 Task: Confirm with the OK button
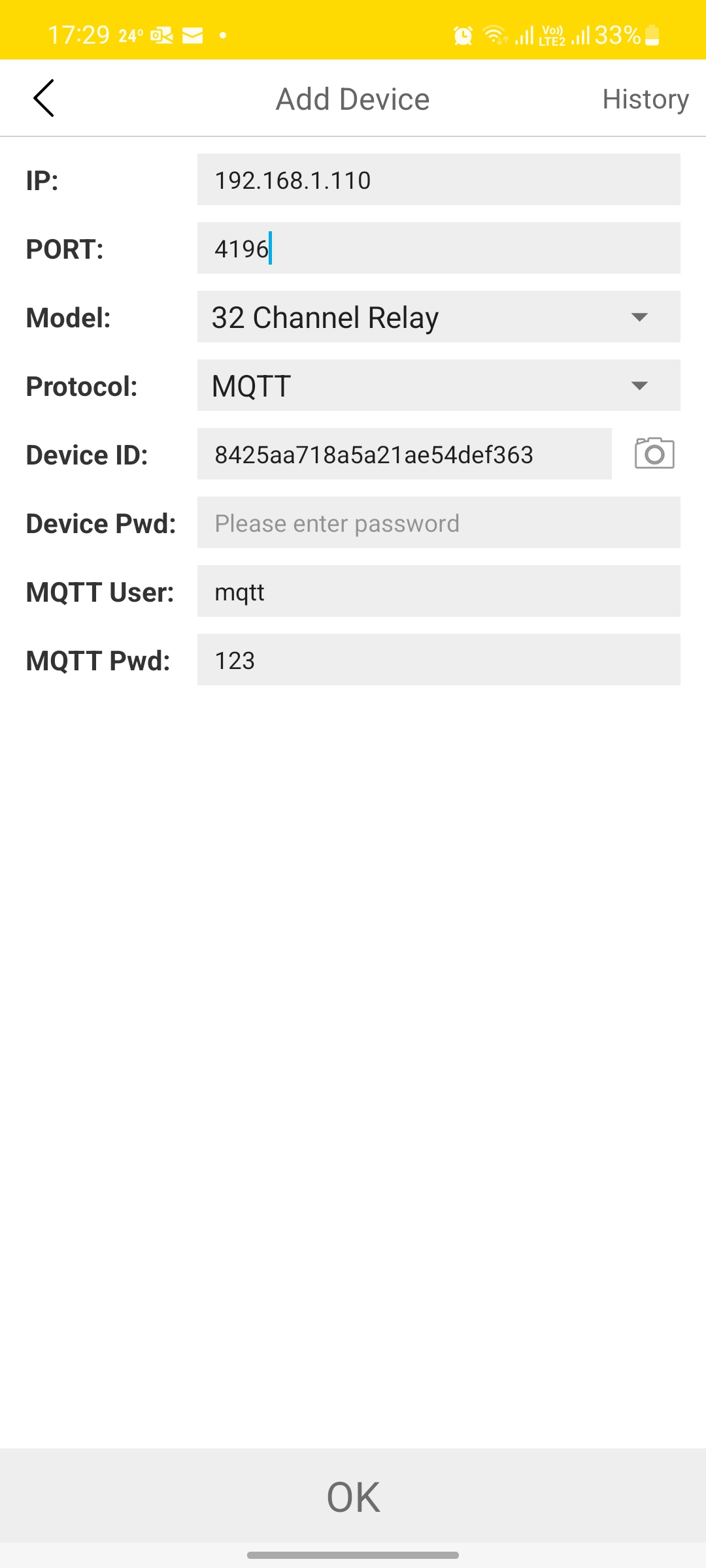pyautogui.click(x=353, y=1496)
